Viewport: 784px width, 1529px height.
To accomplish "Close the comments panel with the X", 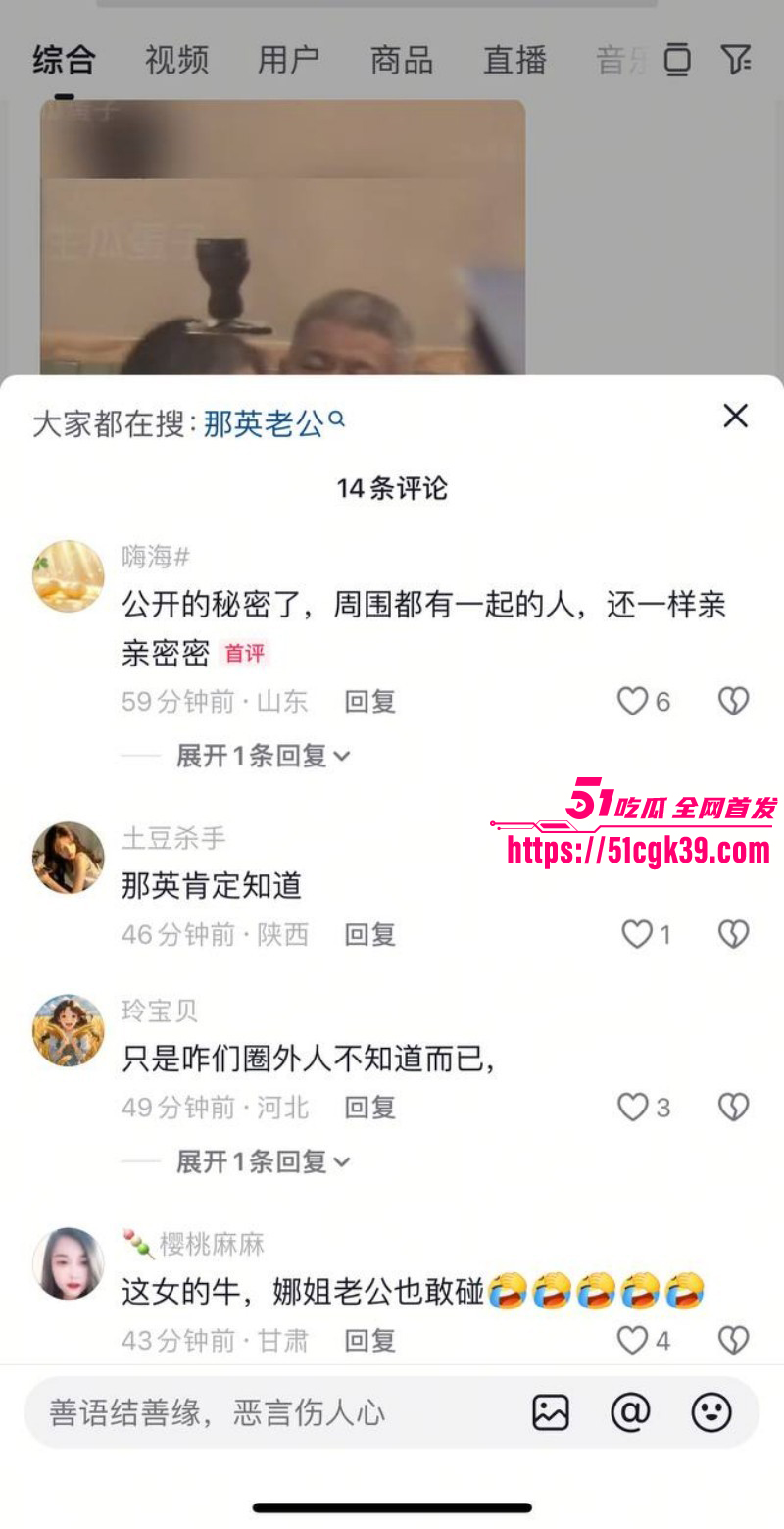I will point(736,416).
